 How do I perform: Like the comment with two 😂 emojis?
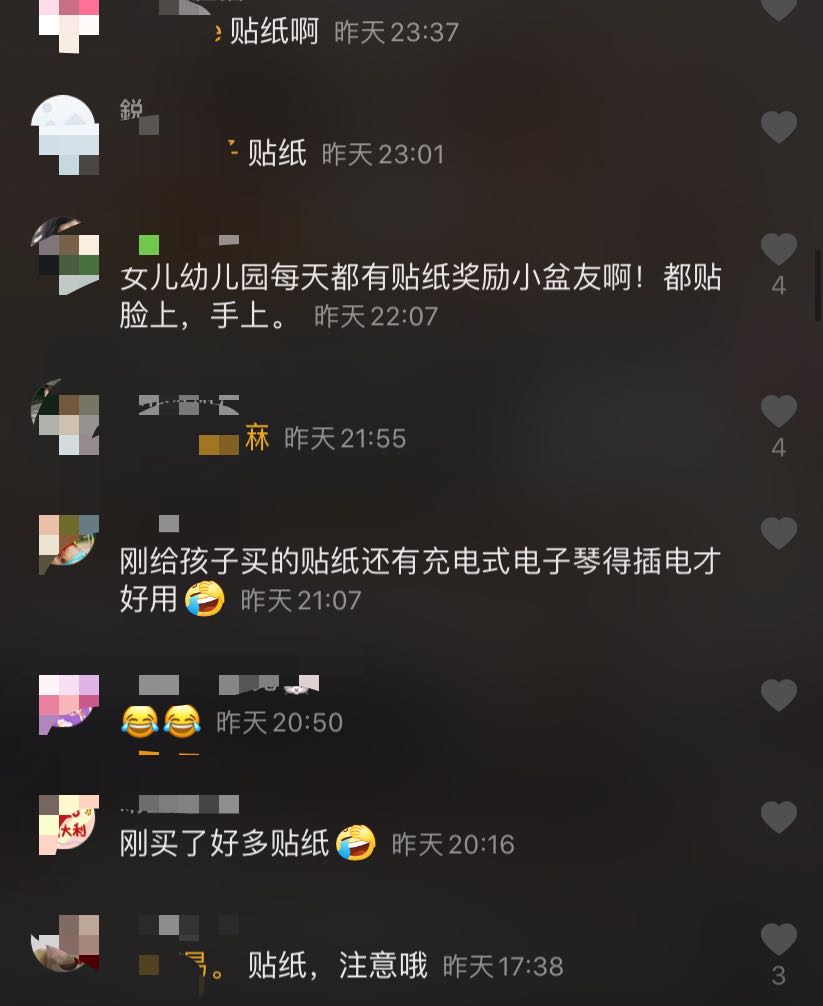tap(779, 695)
